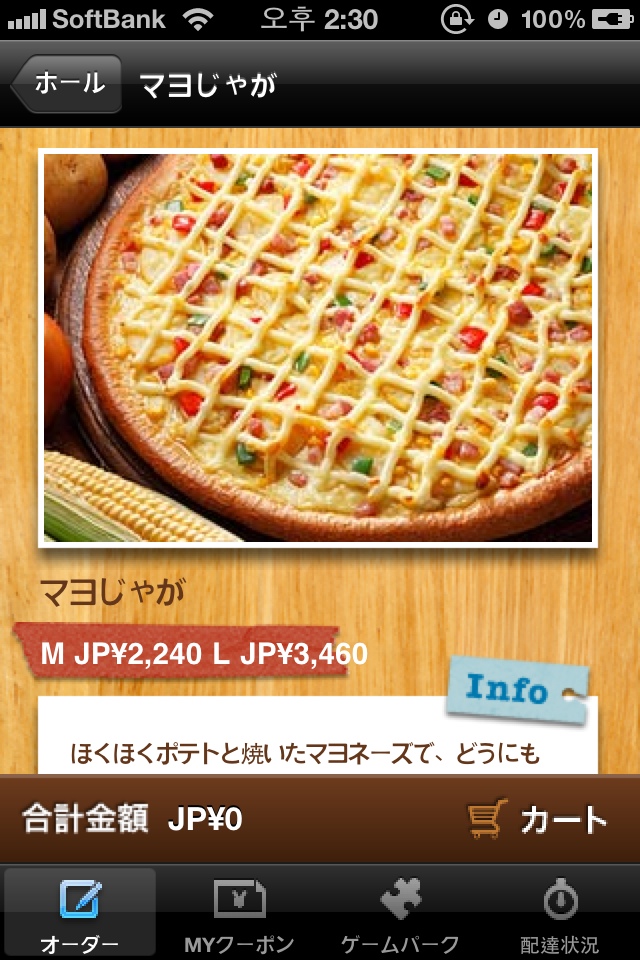Screen dimensions: 640x960
Task: Open the Info tag
Action: 514,689
